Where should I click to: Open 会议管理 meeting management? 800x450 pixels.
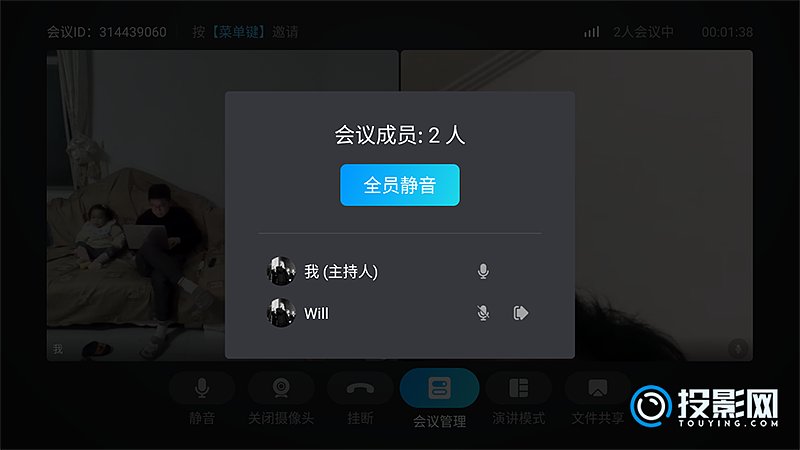pyautogui.click(x=439, y=388)
